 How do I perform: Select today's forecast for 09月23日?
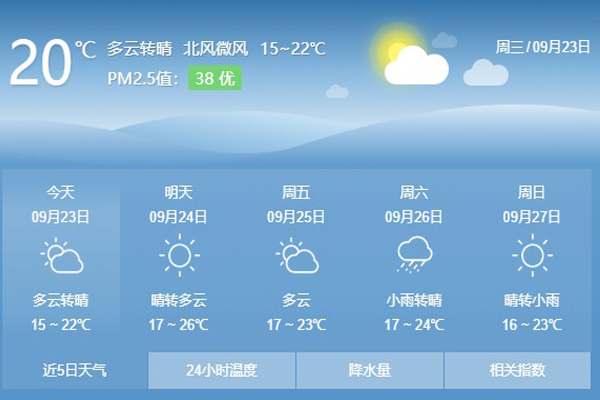[61, 258]
